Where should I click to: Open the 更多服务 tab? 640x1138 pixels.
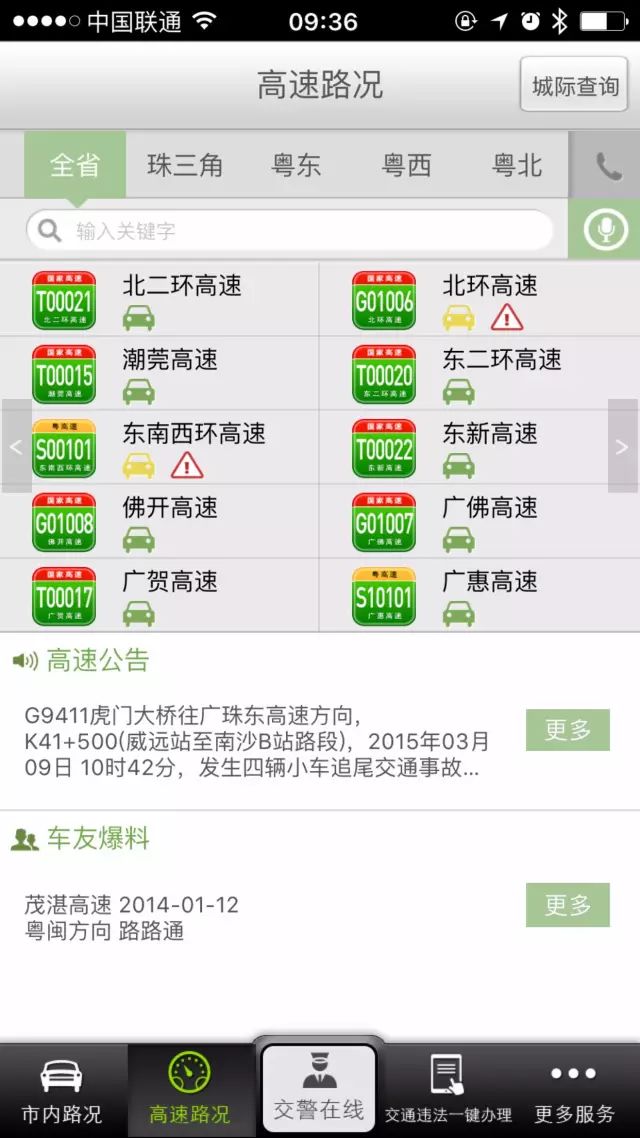point(575,1091)
